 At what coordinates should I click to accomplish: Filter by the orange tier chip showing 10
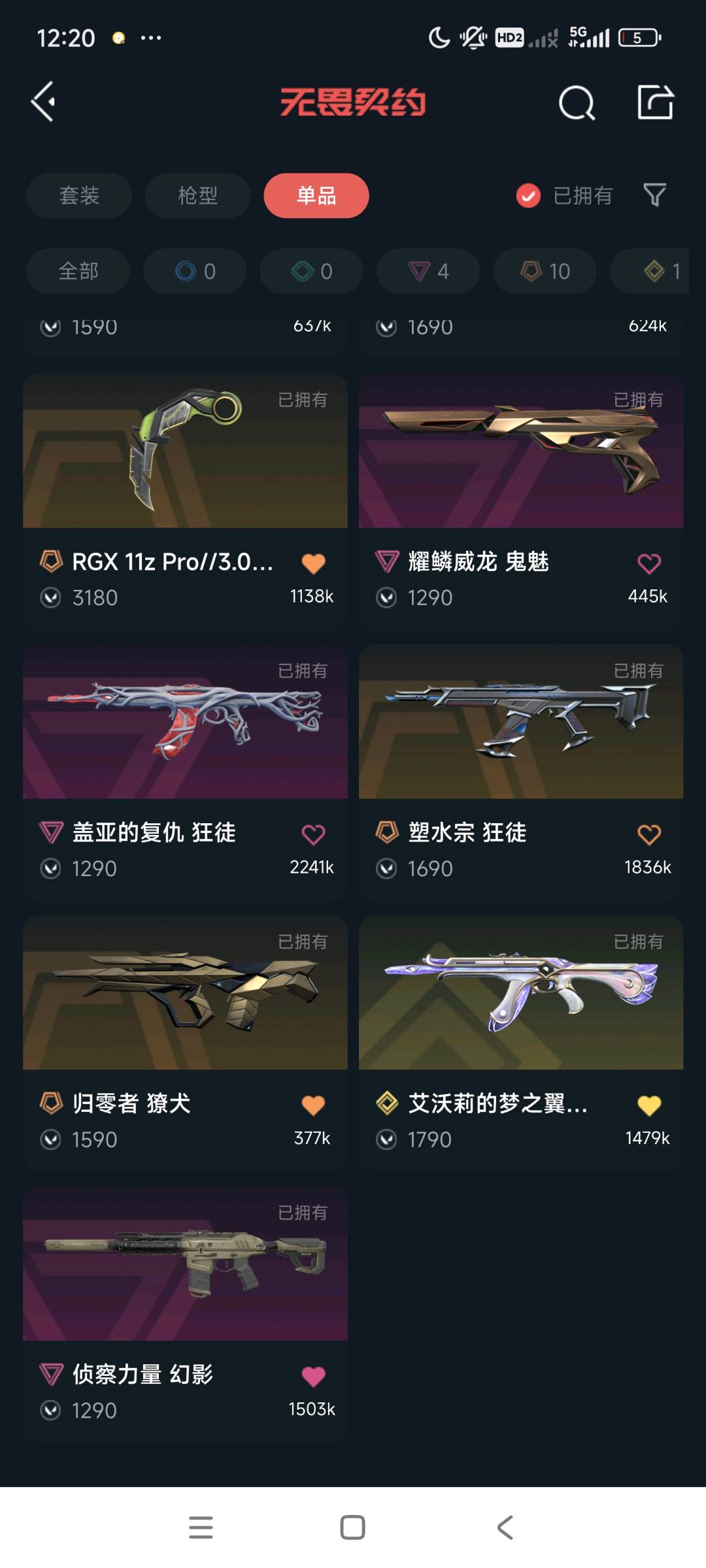click(x=545, y=270)
